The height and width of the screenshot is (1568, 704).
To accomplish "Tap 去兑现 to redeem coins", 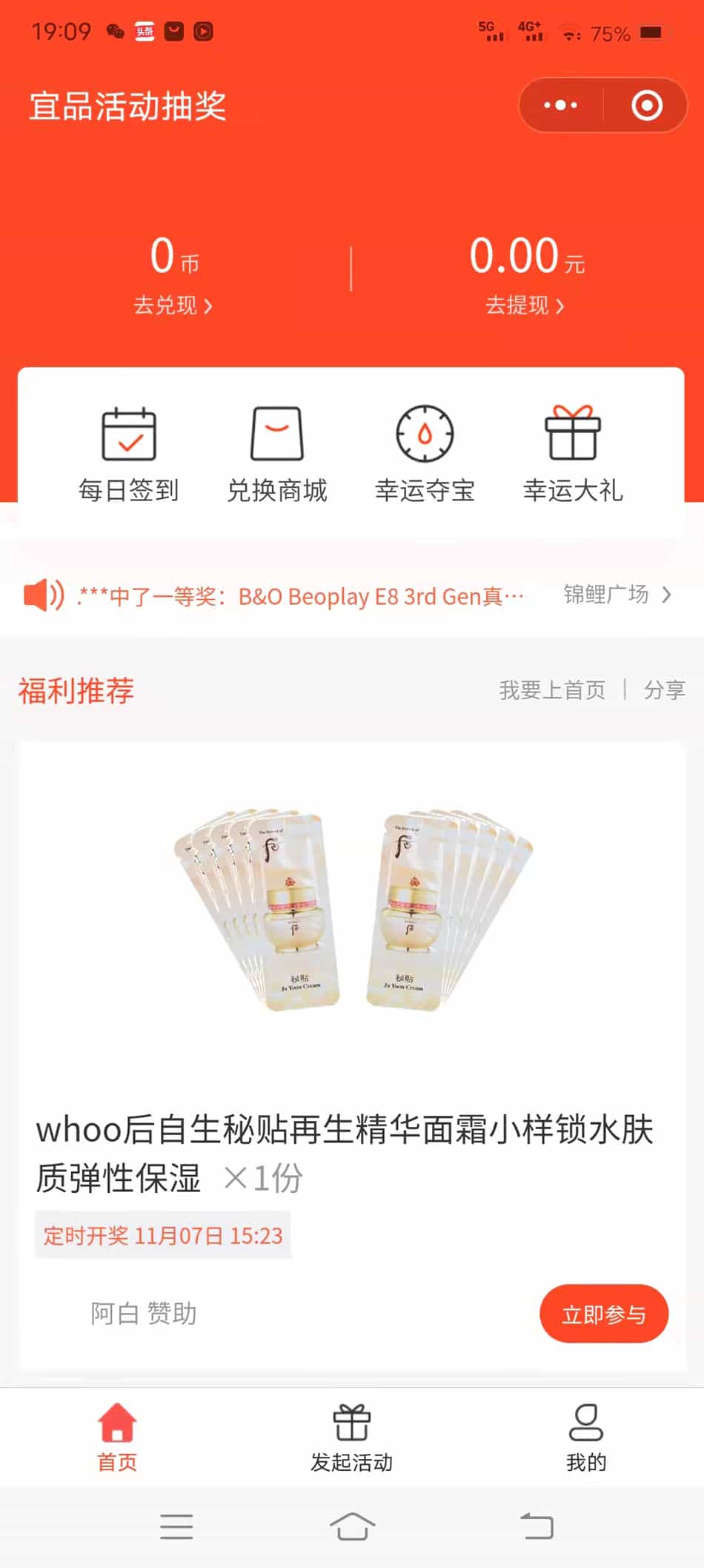I will click(x=173, y=305).
